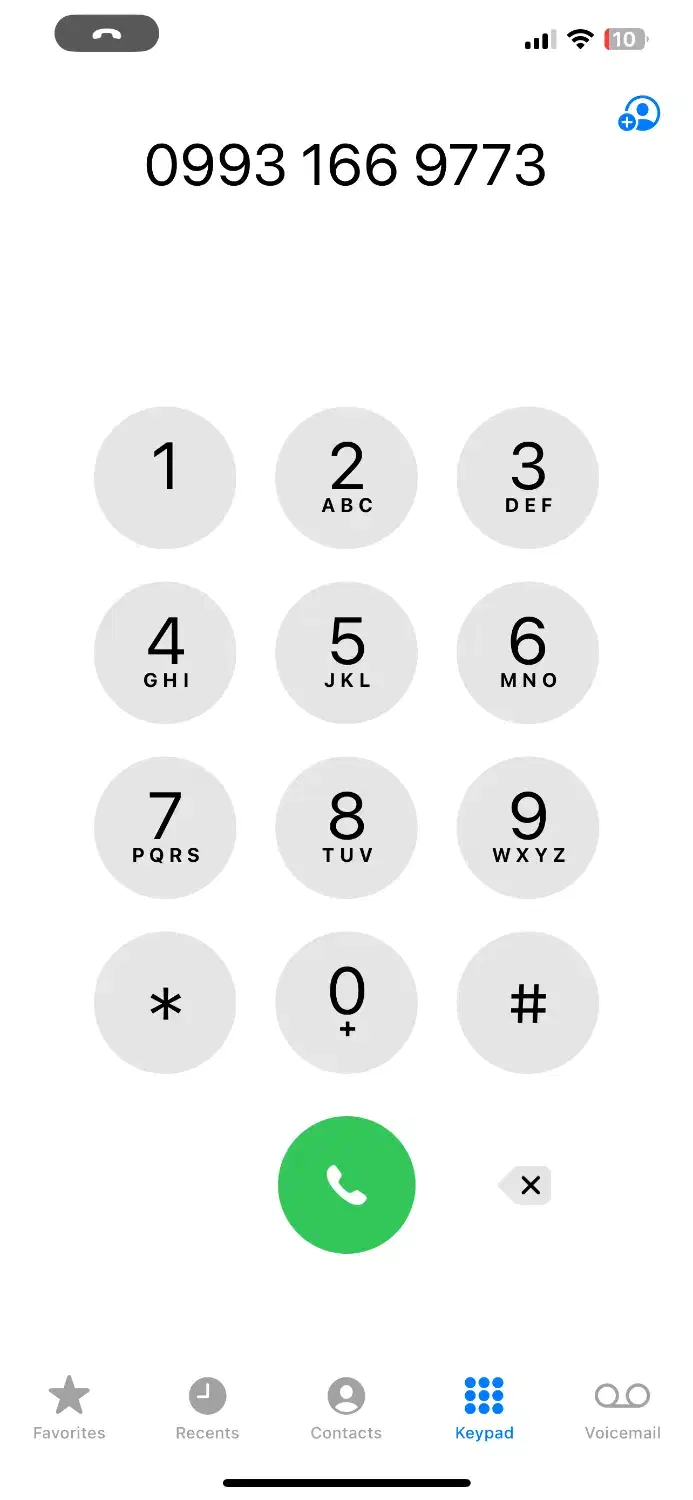Enter digit 2 ABC

coord(346,478)
